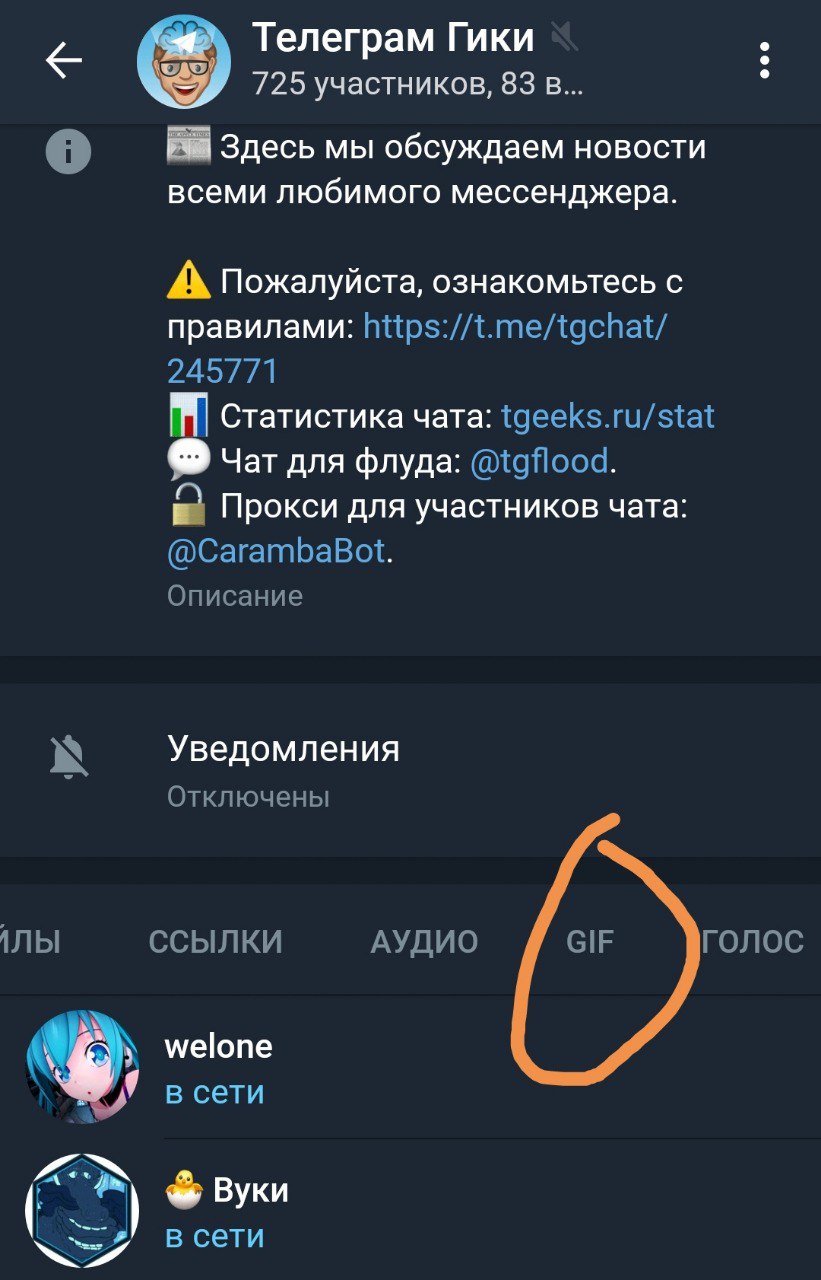The image size is (821, 1280).
Task: Switch to the Аудио tab
Action: point(424,941)
